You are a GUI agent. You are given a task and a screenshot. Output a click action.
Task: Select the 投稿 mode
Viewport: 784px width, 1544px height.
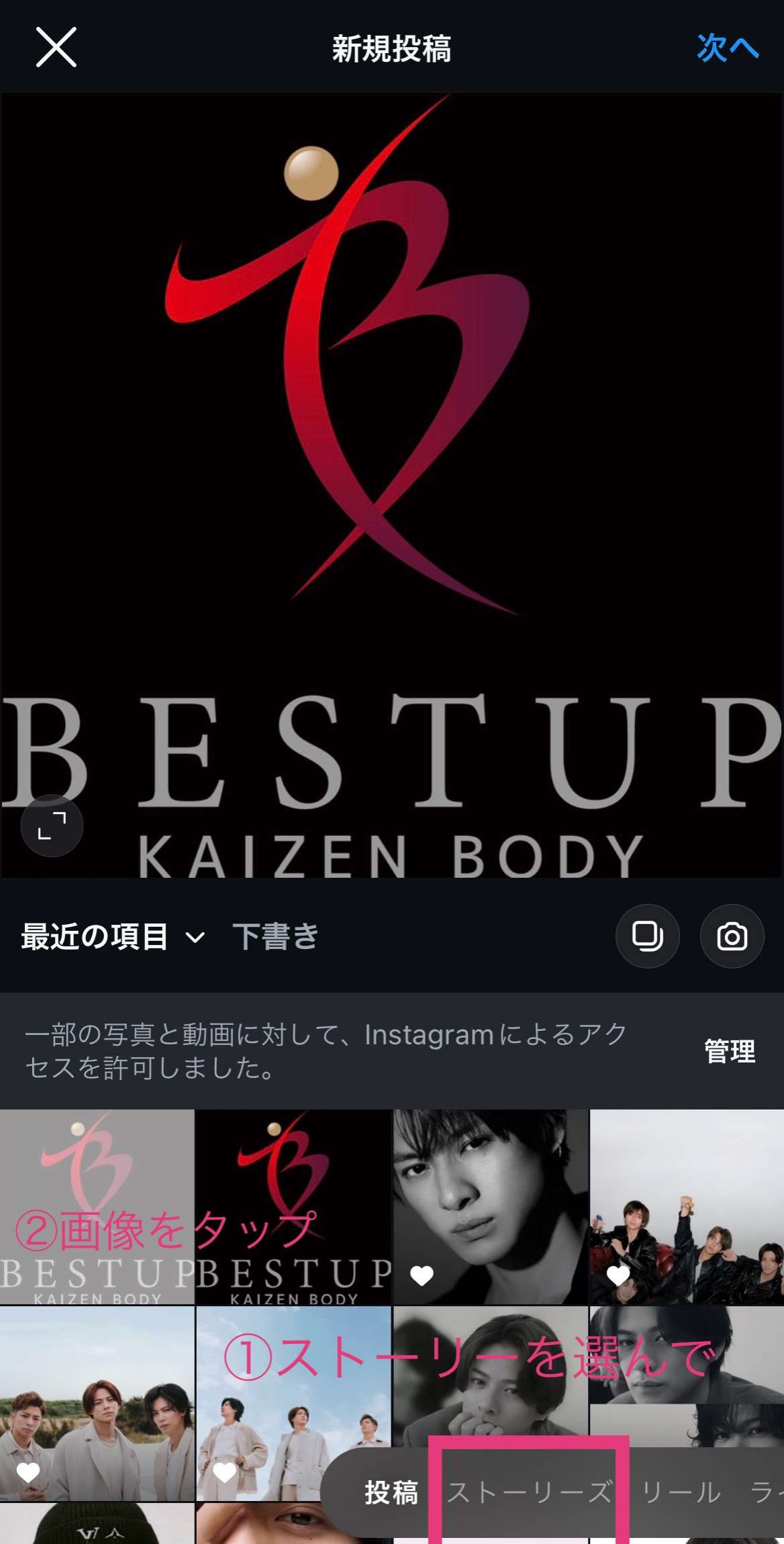(x=391, y=1493)
